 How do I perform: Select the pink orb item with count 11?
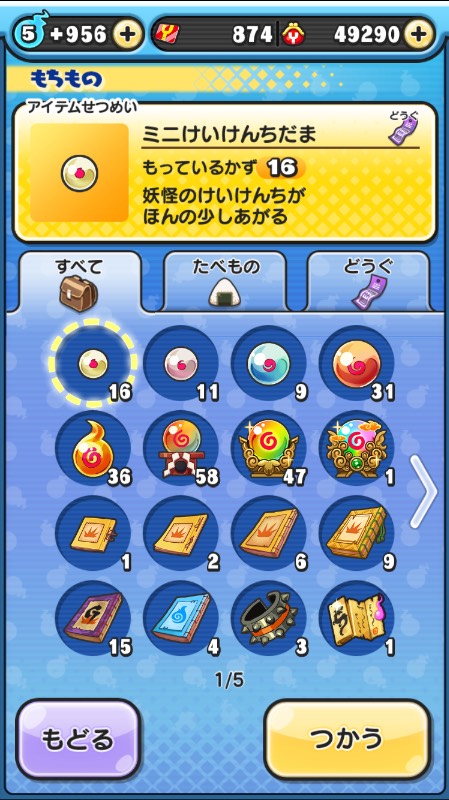[x=181, y=363]
